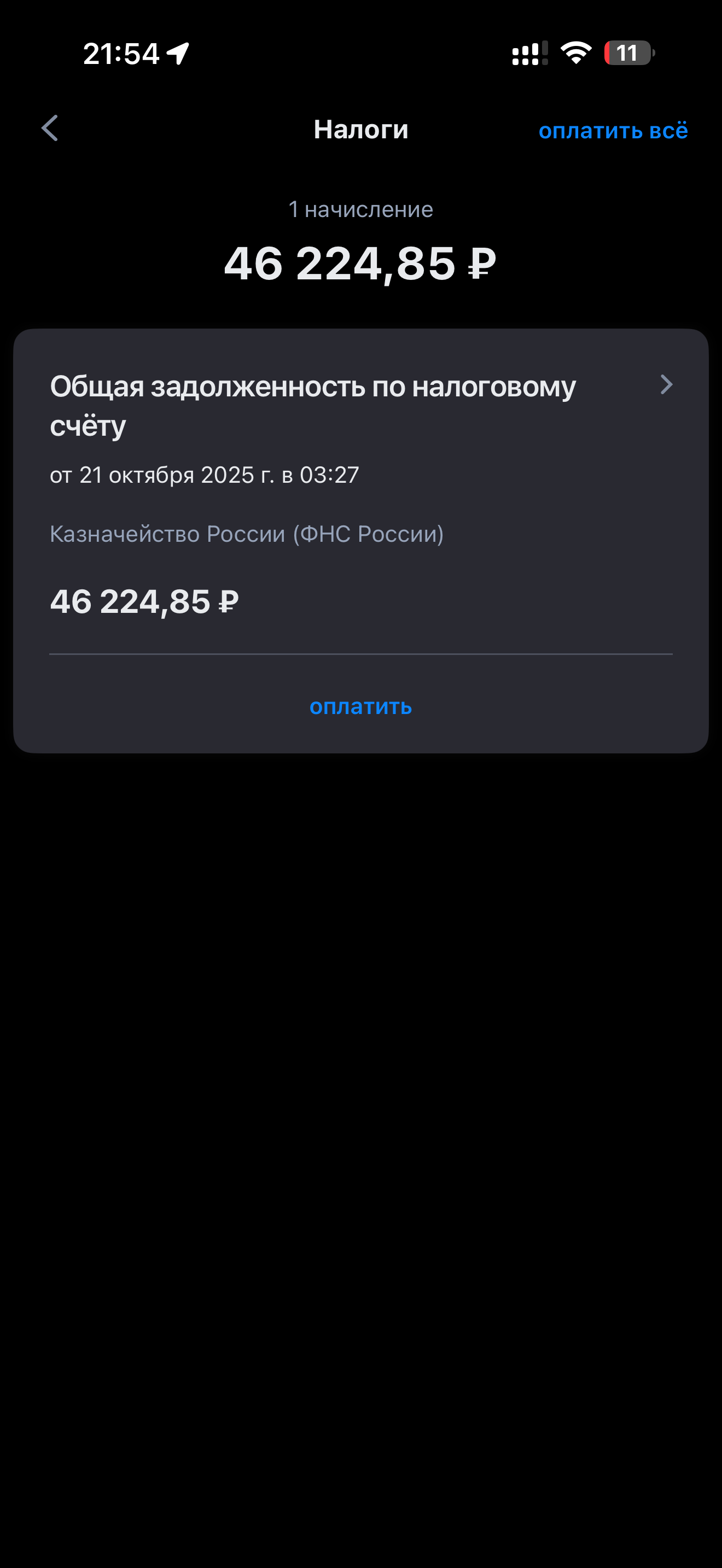This screenshot has width=722, height=1568.
Task: Tap the «оплатить всё» link
Action: (x=613, y=130)
